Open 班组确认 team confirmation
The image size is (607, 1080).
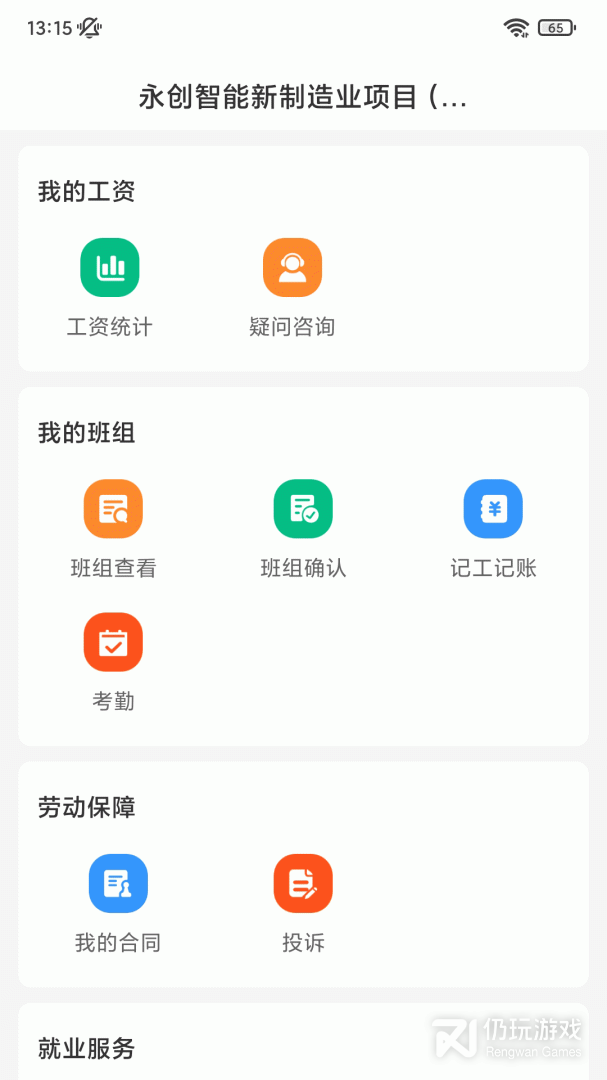pyautogui.click(x=303, y=509)
